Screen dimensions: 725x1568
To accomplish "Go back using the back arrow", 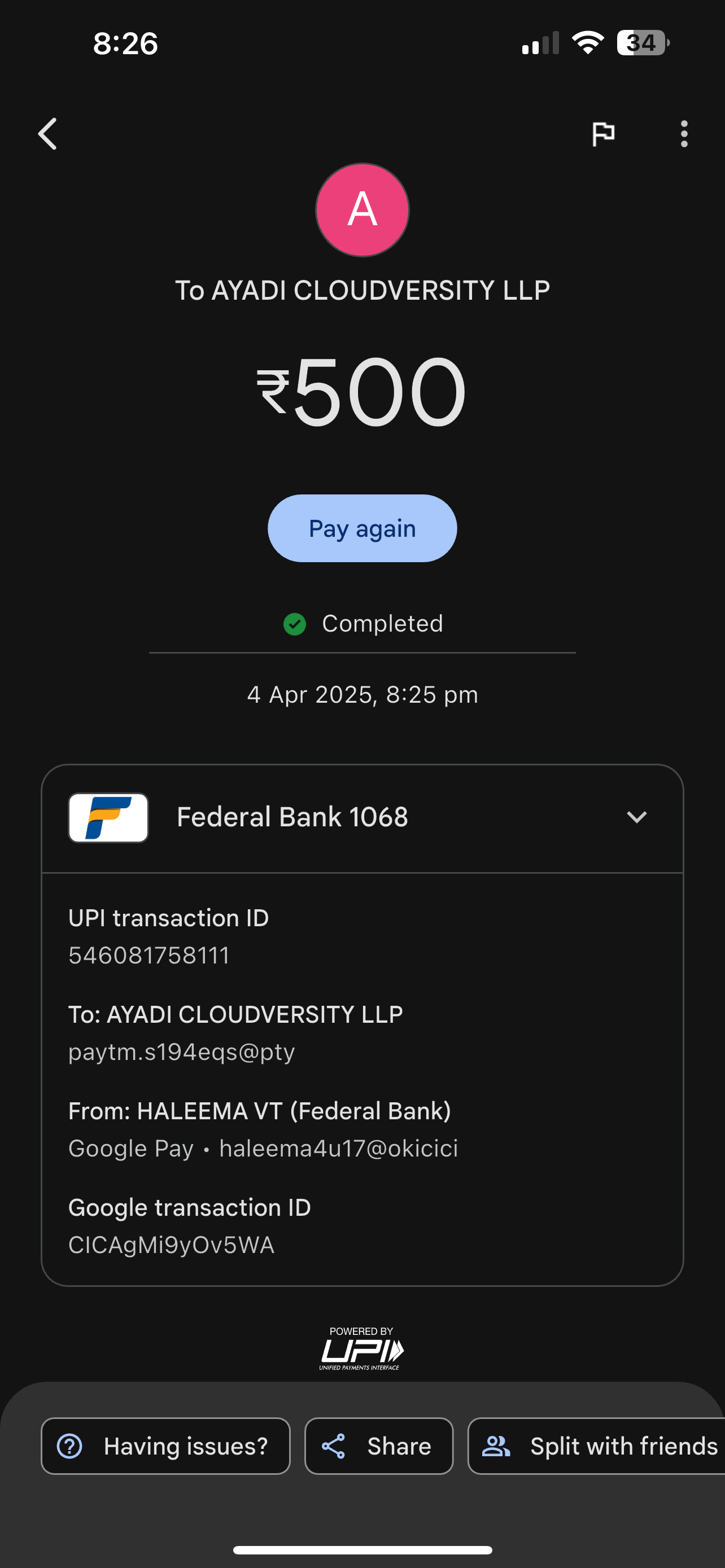I will click(47, 134).
